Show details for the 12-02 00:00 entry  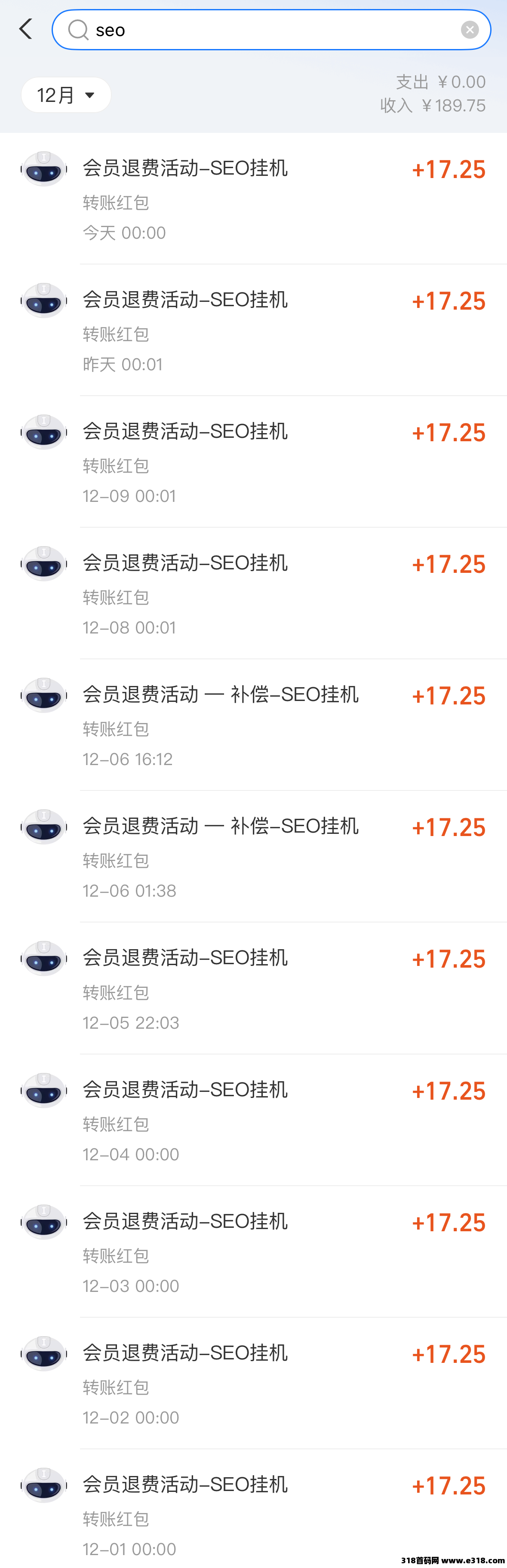pyautogui.click(x=253, y=1382)
